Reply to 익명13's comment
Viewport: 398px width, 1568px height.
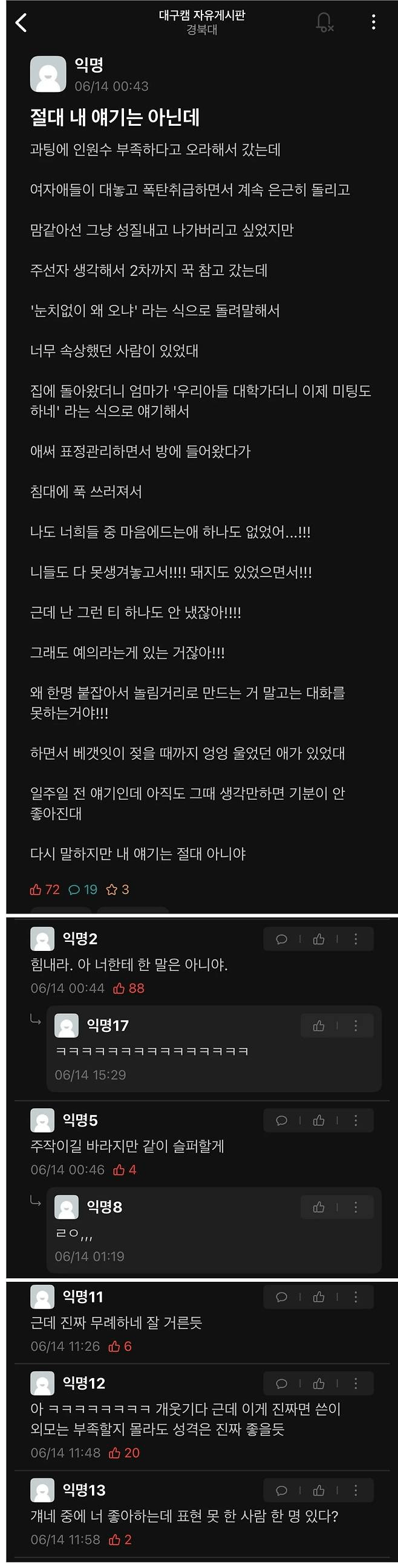coord(281,1490)
